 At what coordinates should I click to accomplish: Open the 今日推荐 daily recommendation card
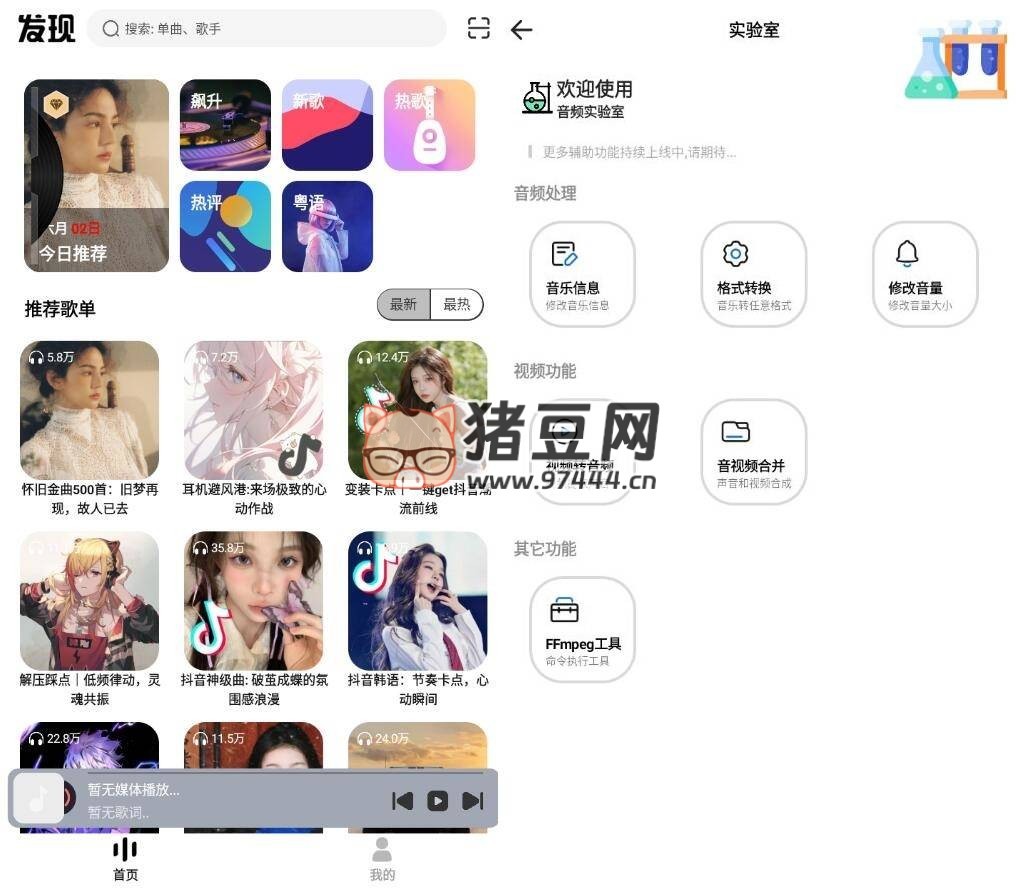click(96, 175)
